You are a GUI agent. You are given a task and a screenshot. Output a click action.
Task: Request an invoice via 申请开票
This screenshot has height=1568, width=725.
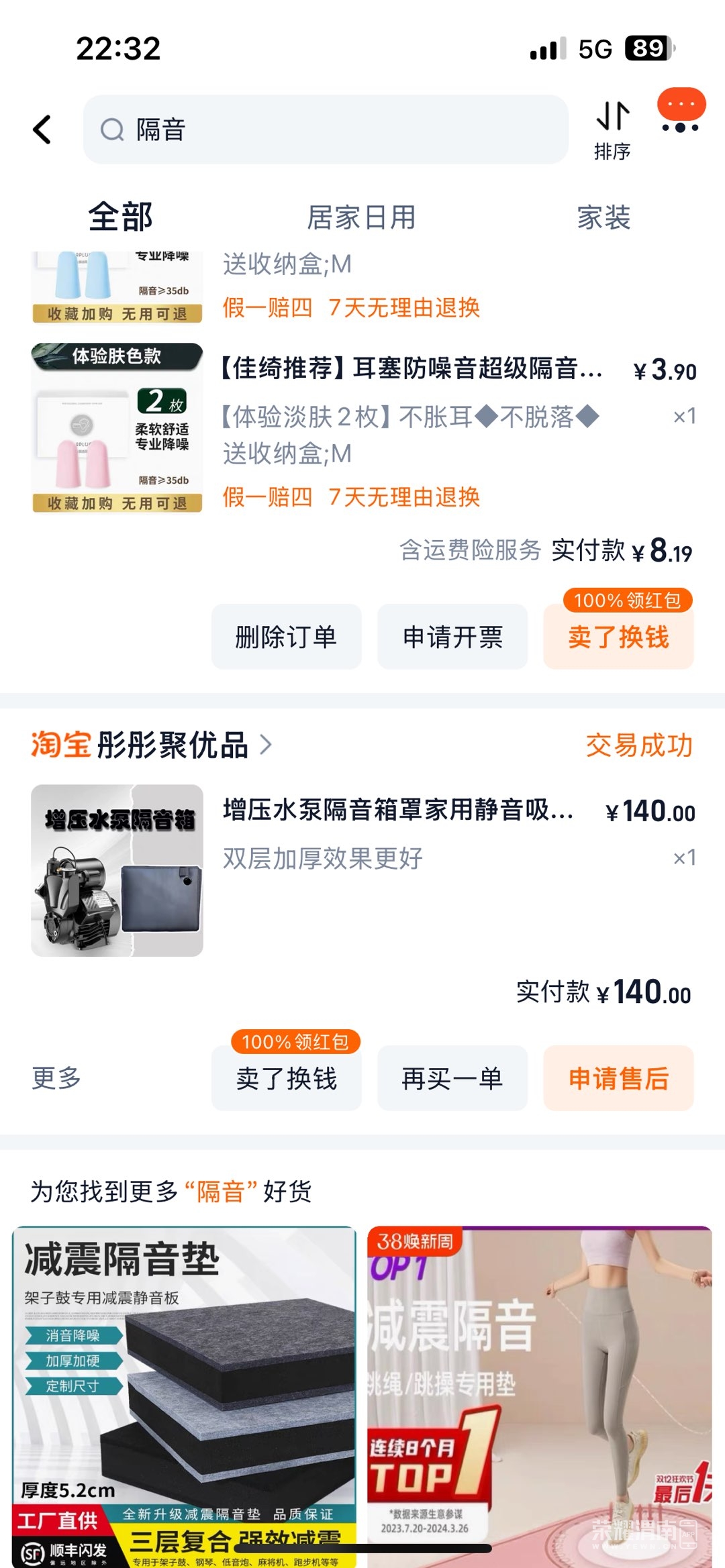tap(452, 637)
